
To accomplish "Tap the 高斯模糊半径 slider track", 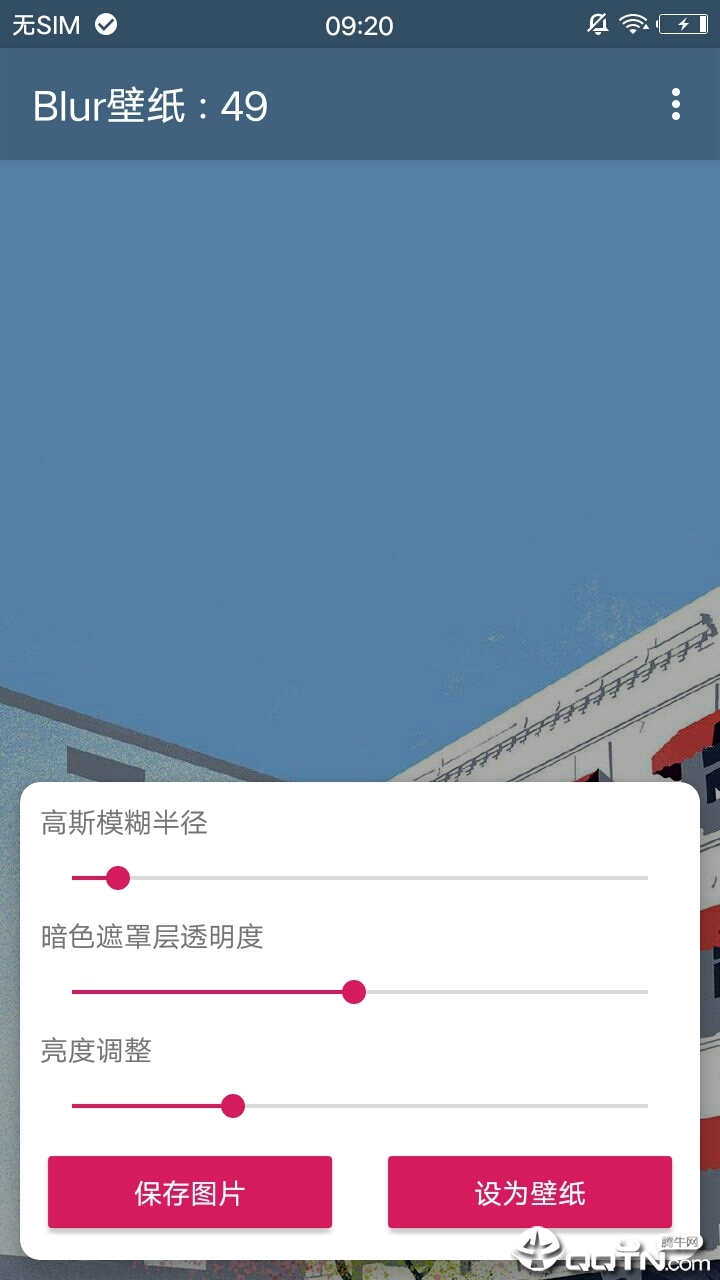I will tap(360, 878).
